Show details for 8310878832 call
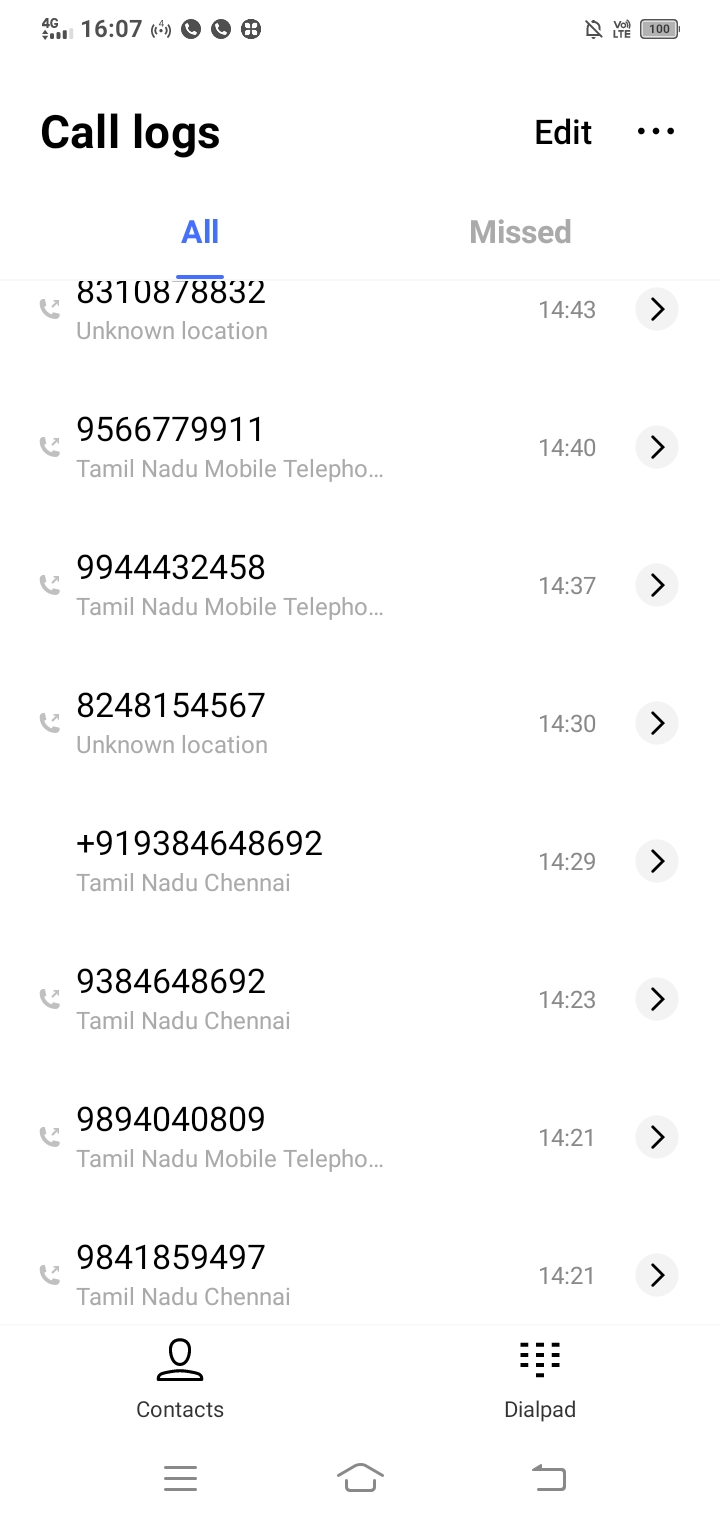The width and height of the screenshot is (720, 1520). pyautogui.click(x=657, y=309)
